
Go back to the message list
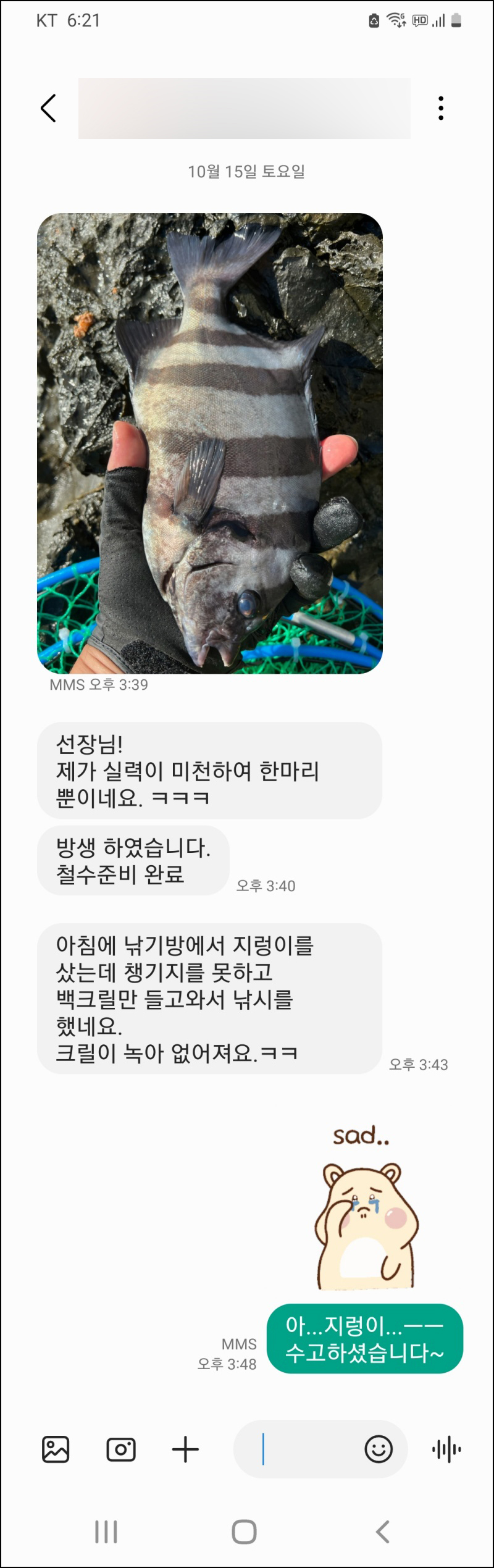click(x=48, y=108)
